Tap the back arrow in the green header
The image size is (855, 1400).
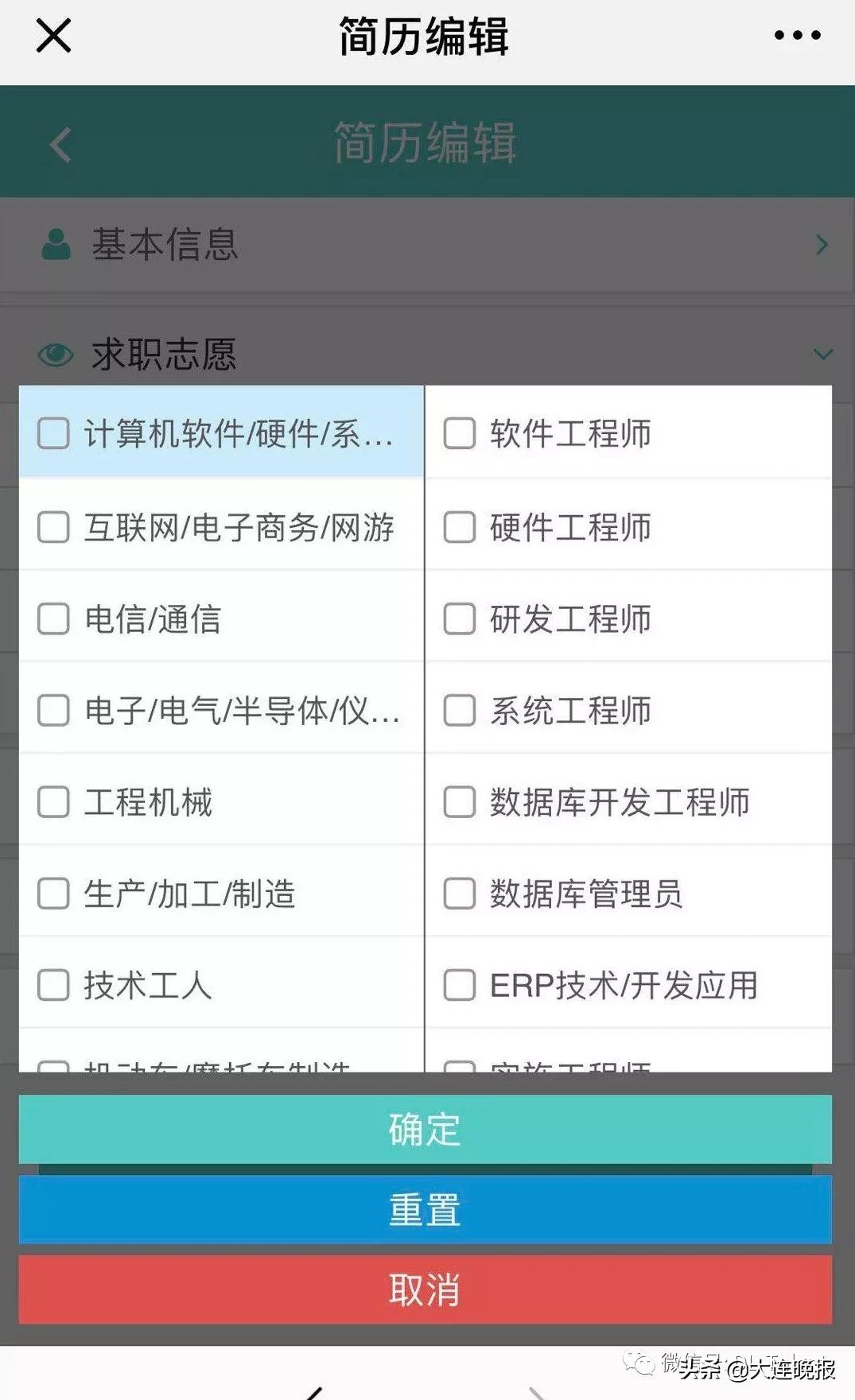point(57,143)
